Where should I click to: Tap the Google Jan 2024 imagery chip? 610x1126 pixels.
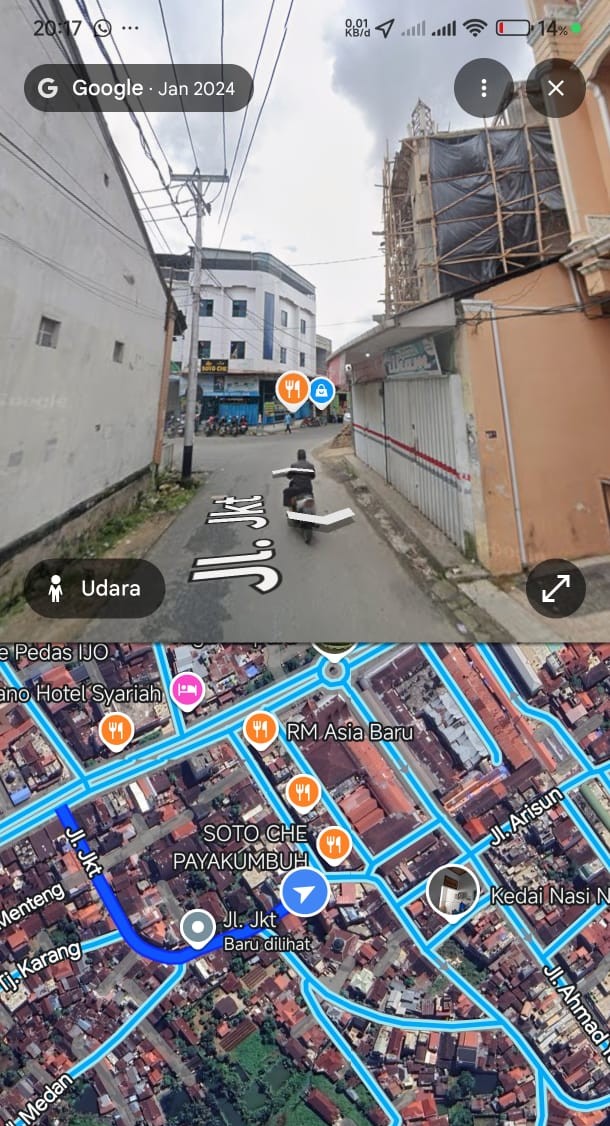click(138, 88)
